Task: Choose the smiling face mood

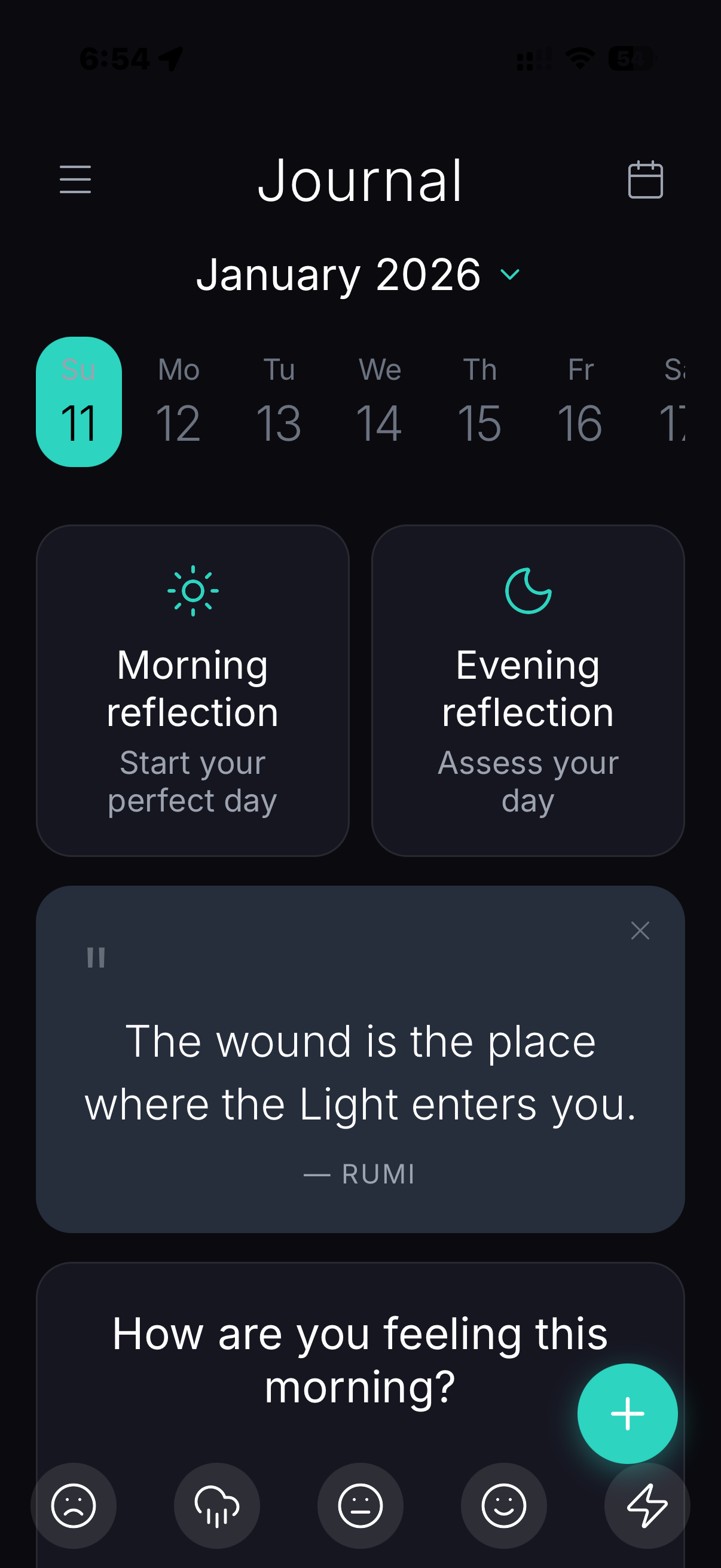Action: coord(503,1505)
